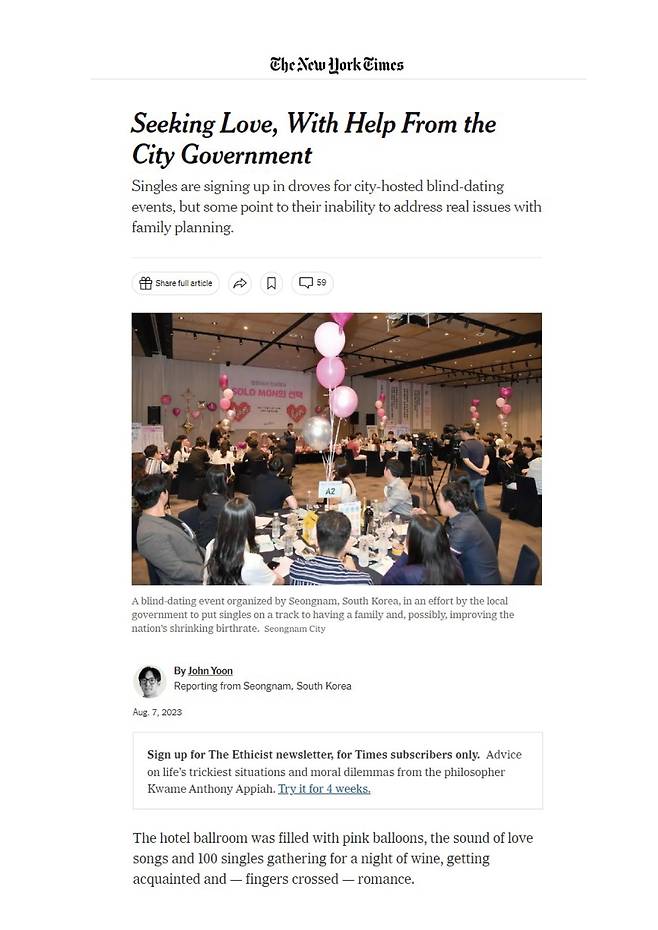
Task: Bookmark this article
Action: pyautogui.click(x=271, y=283)
